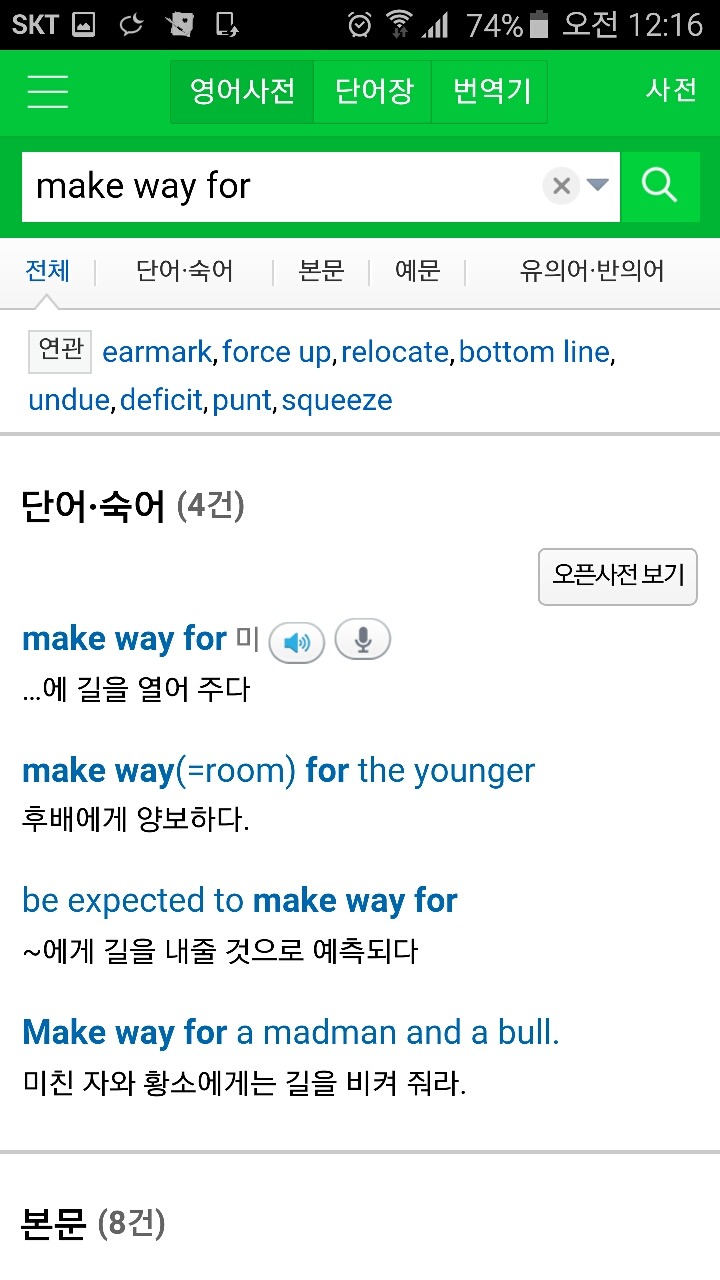Switch to the 예문 filter tab
720x1280 pixels.
point(417,271)
